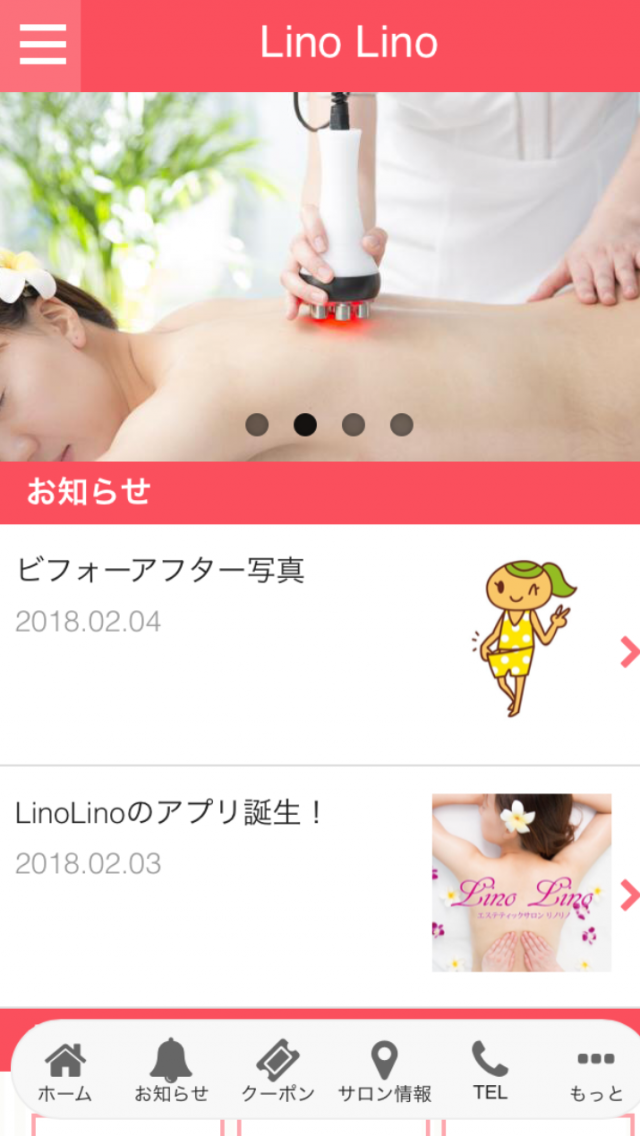Switch to the お知らせ tab
This screenshot has width=640, height=1136.
click(171, 1072)
